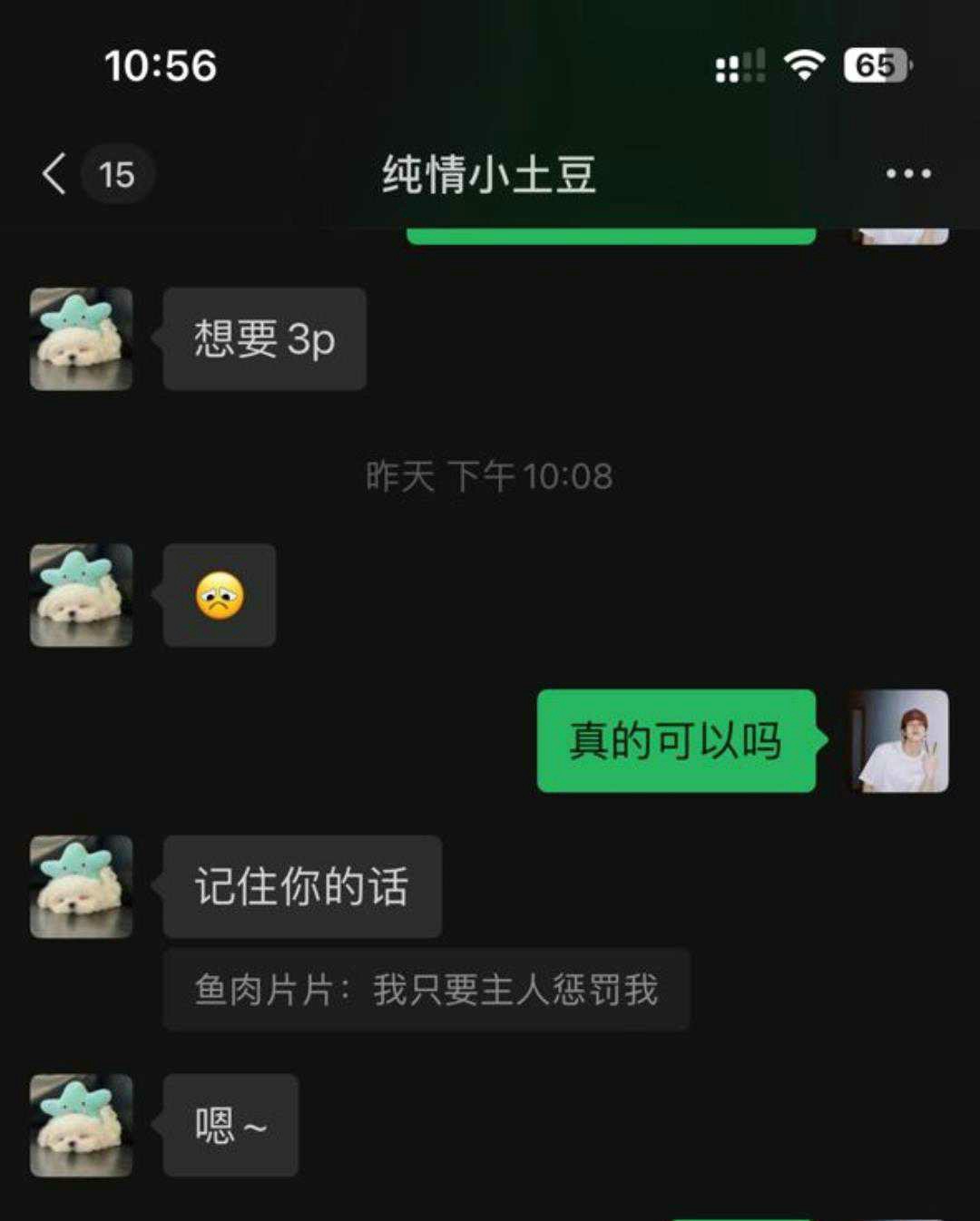
Task: Open the dog avatar beside 记住你的话
Action: [81, 887]
